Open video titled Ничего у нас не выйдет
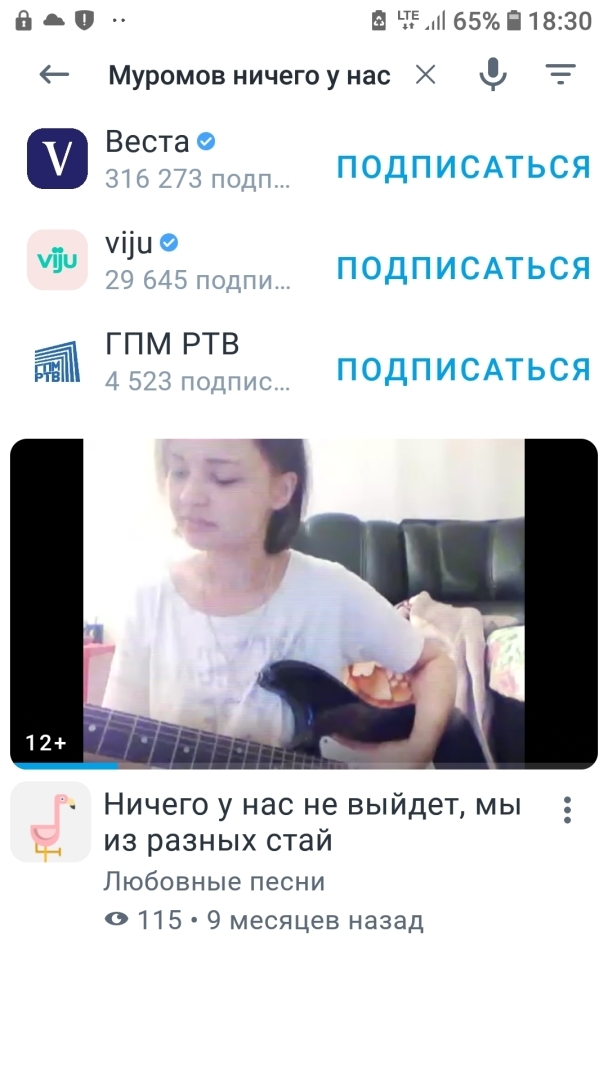The image size is (608, 1080). pyautogui.click(x=313, y=822)
